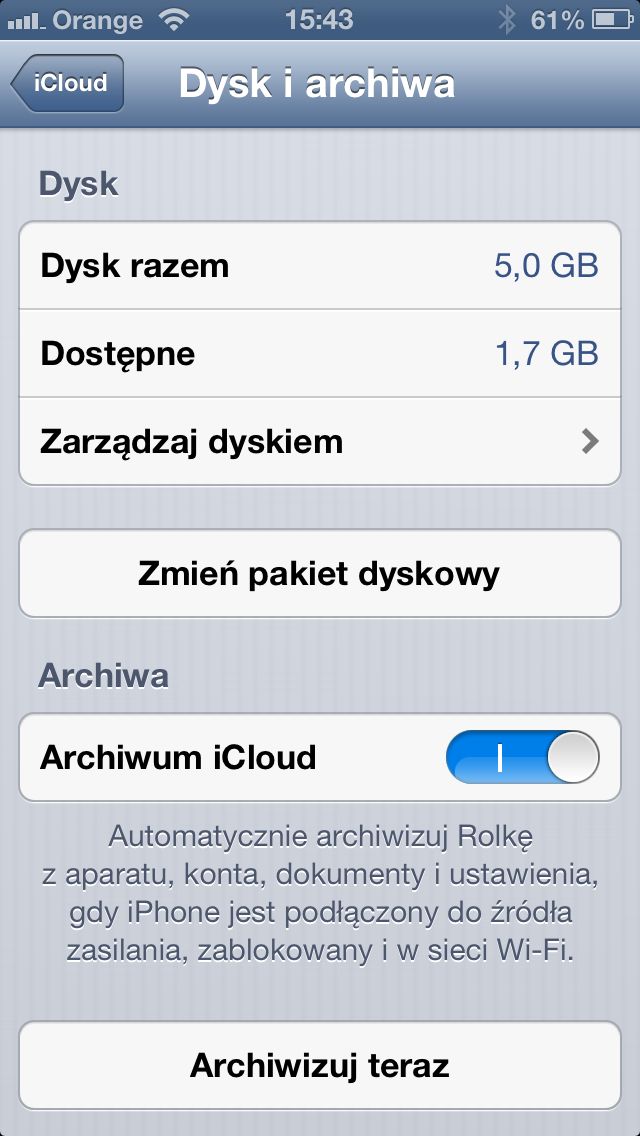
Task: Disable the Archiwum iCloud switch
Action: (x=522, y=757)
